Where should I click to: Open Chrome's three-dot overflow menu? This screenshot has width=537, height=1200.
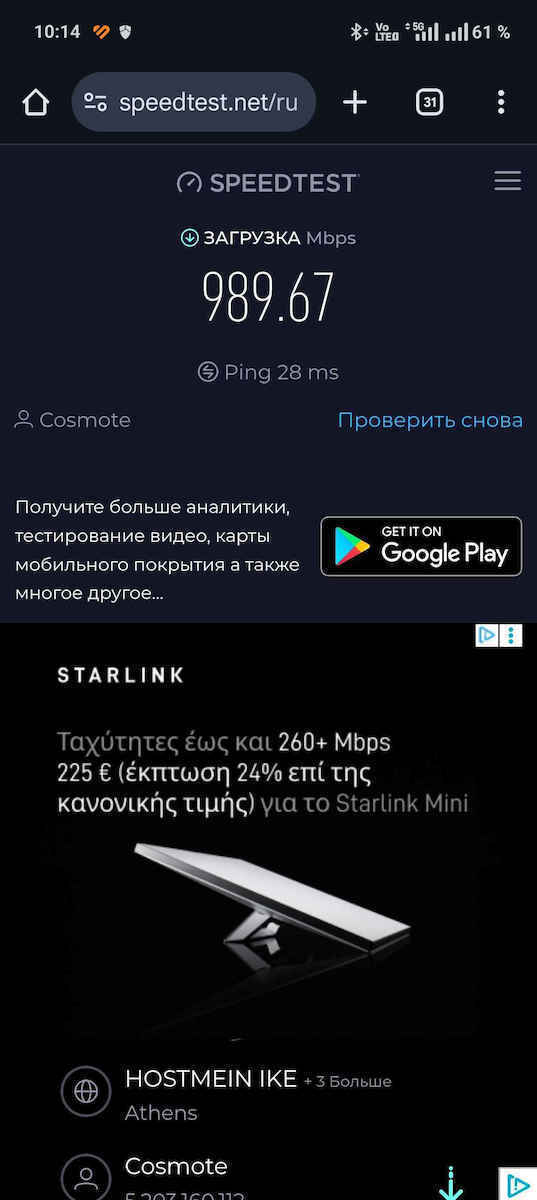(x=501, y=102)
